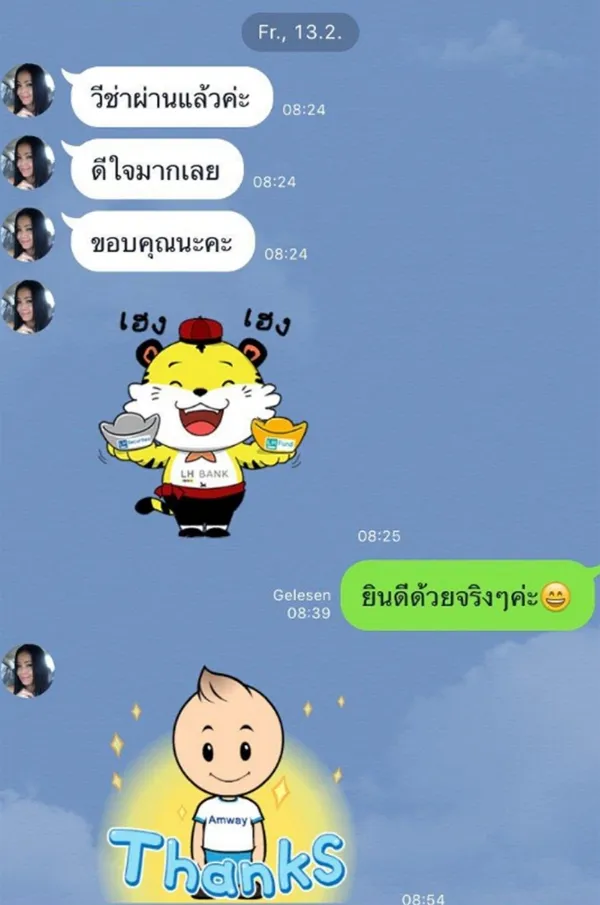
Task: Tap profile picture next to "ดีใจมากเลย"
Action: tap(28, 162)
